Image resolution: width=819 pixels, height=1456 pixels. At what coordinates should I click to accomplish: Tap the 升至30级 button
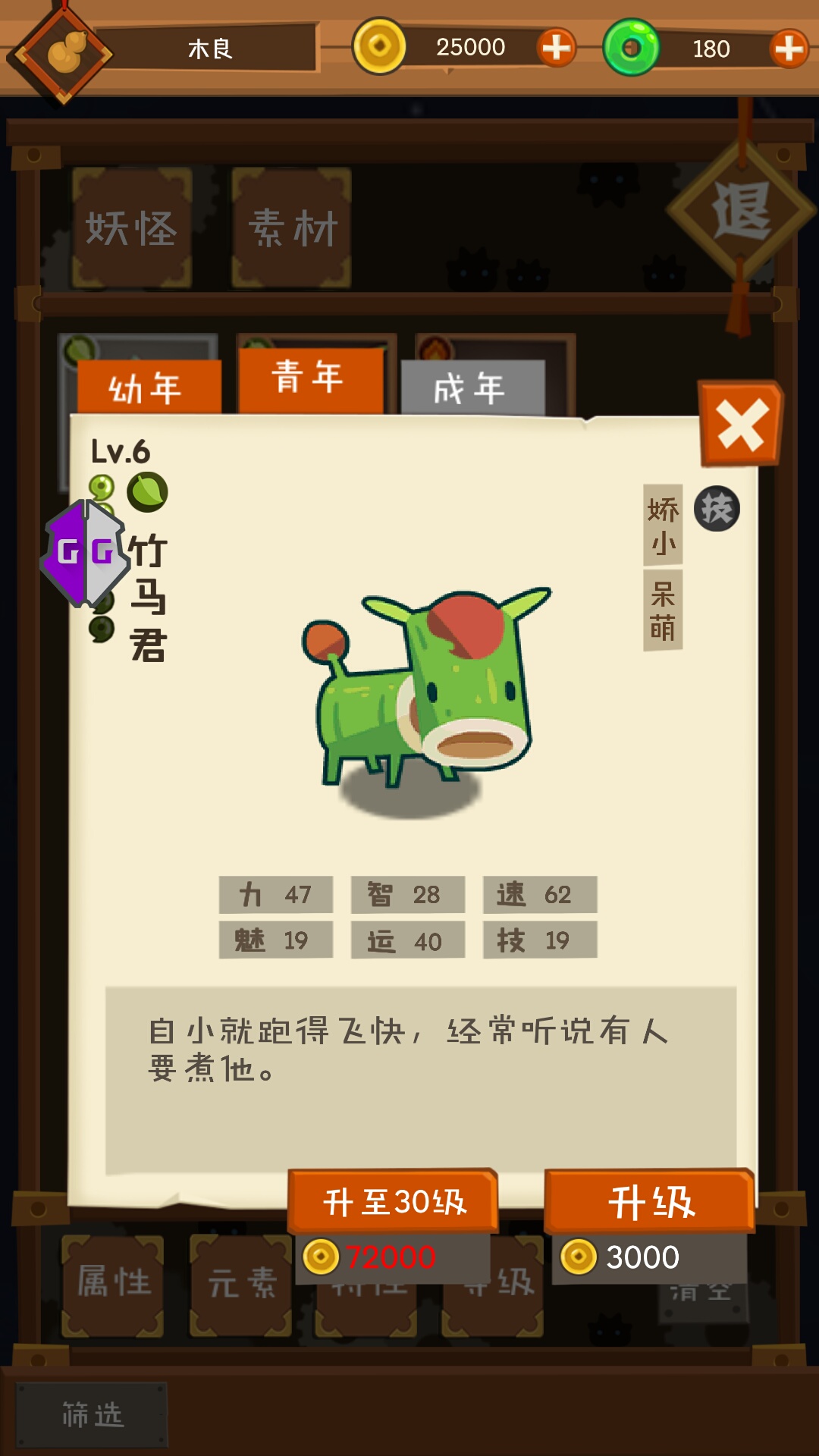[394, 1202]
